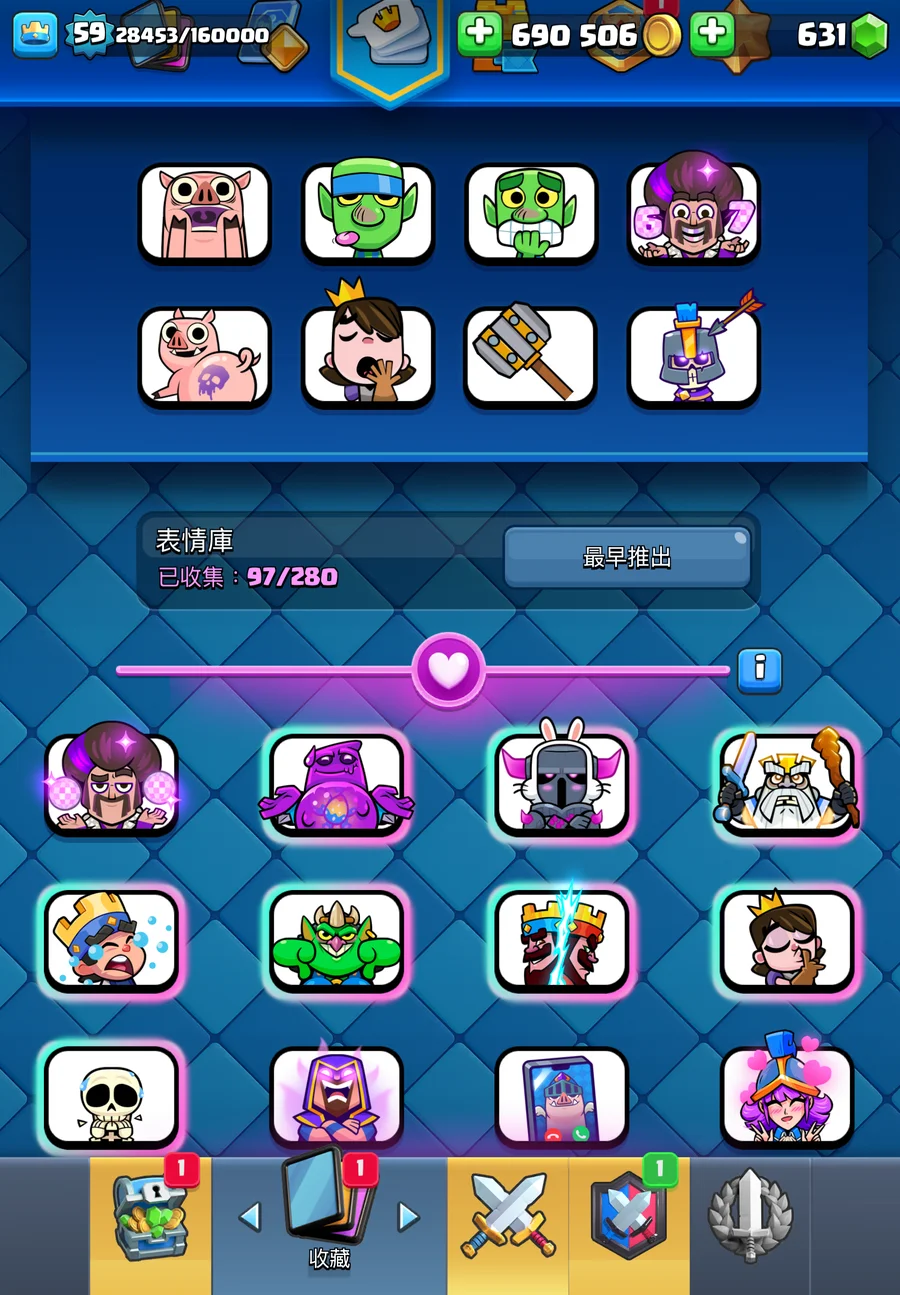
Task: Open the king tower banner at top
Action: pyautogui.click(x=390, y=45)
